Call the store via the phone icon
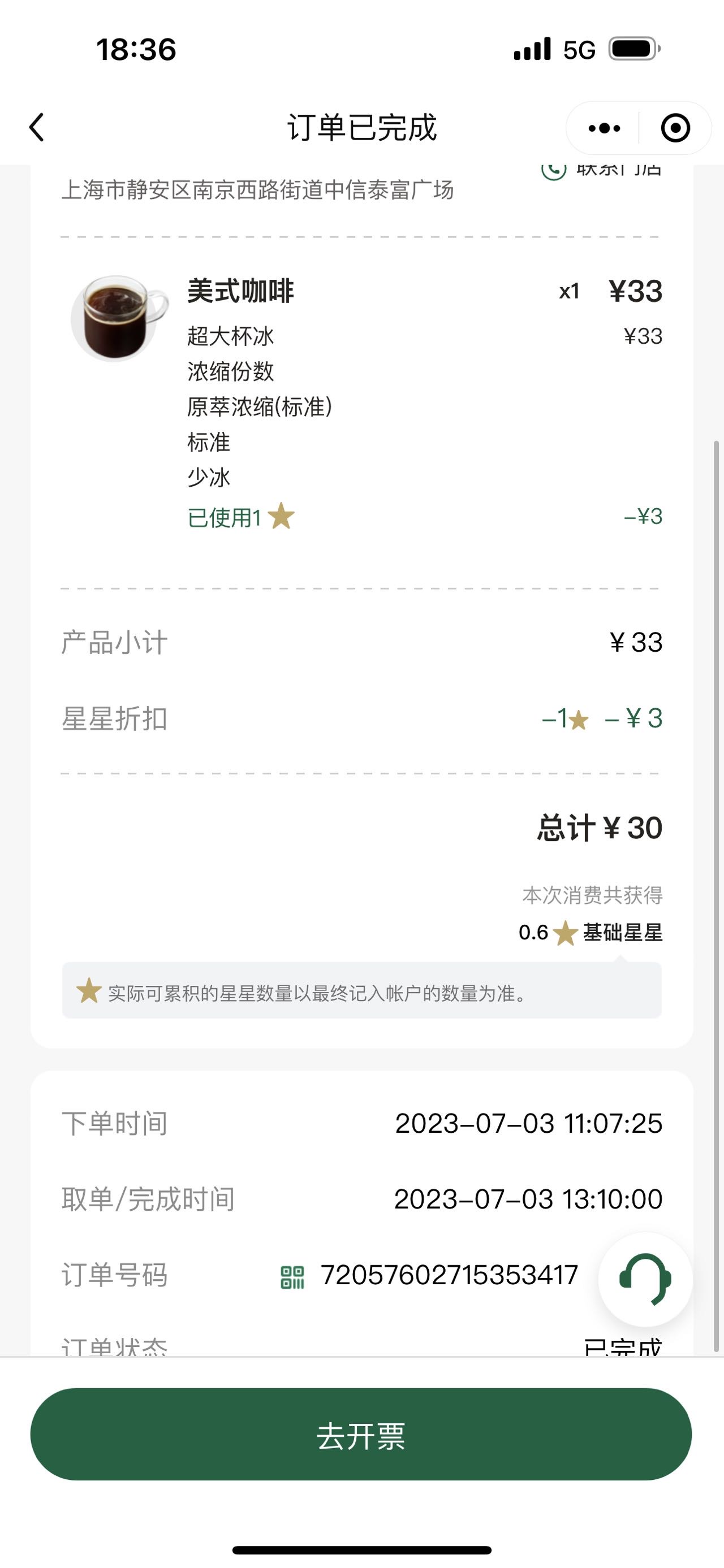This screenshot has height=1568, width=724. click(x=554, y=170)
